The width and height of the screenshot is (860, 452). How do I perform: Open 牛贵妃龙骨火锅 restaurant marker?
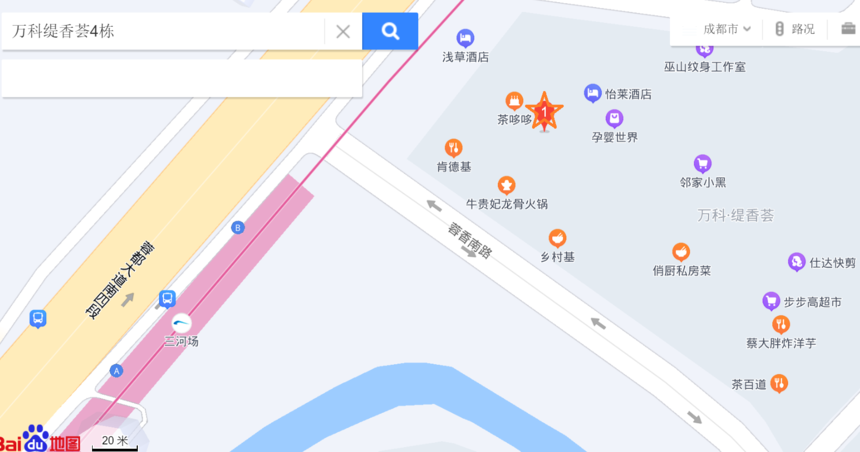click(x=506, y=185)
